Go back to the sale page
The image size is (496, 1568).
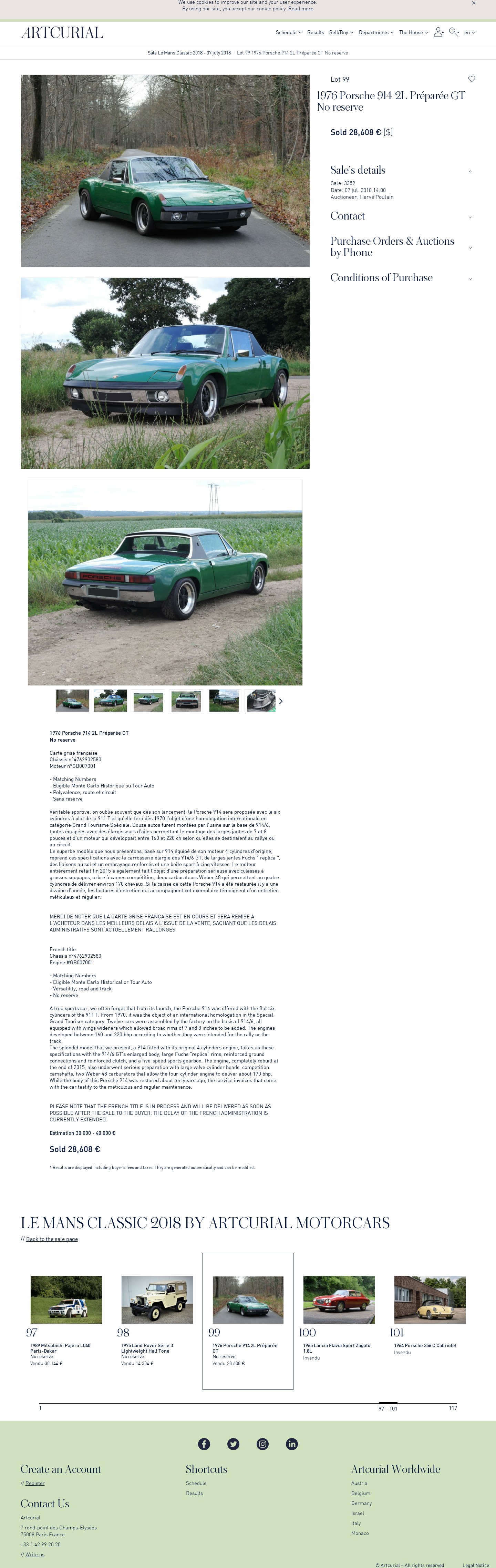coord(52,1239)
